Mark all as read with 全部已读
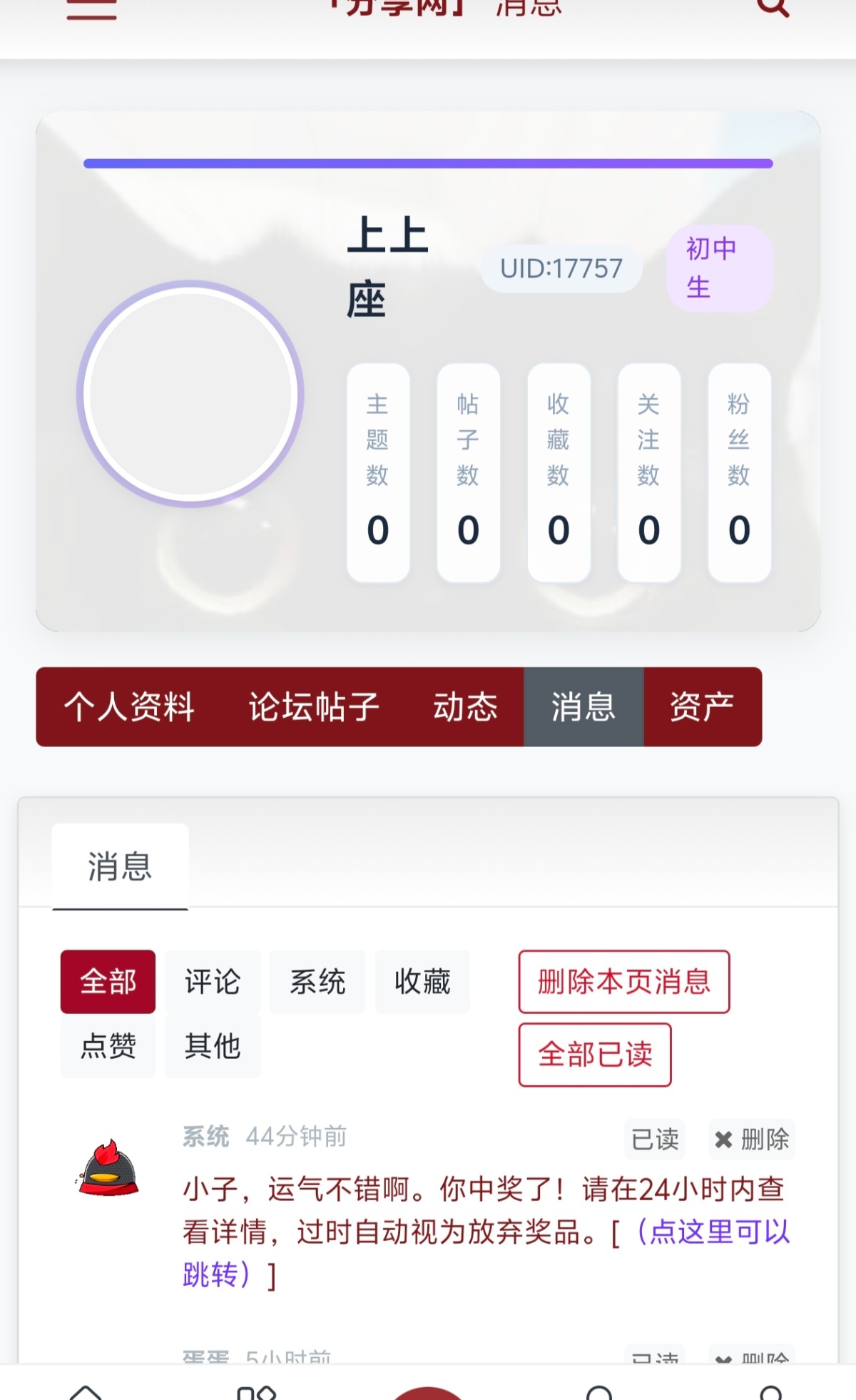856x1400 pixels. pyautogui.click(x=595, y=1055)
